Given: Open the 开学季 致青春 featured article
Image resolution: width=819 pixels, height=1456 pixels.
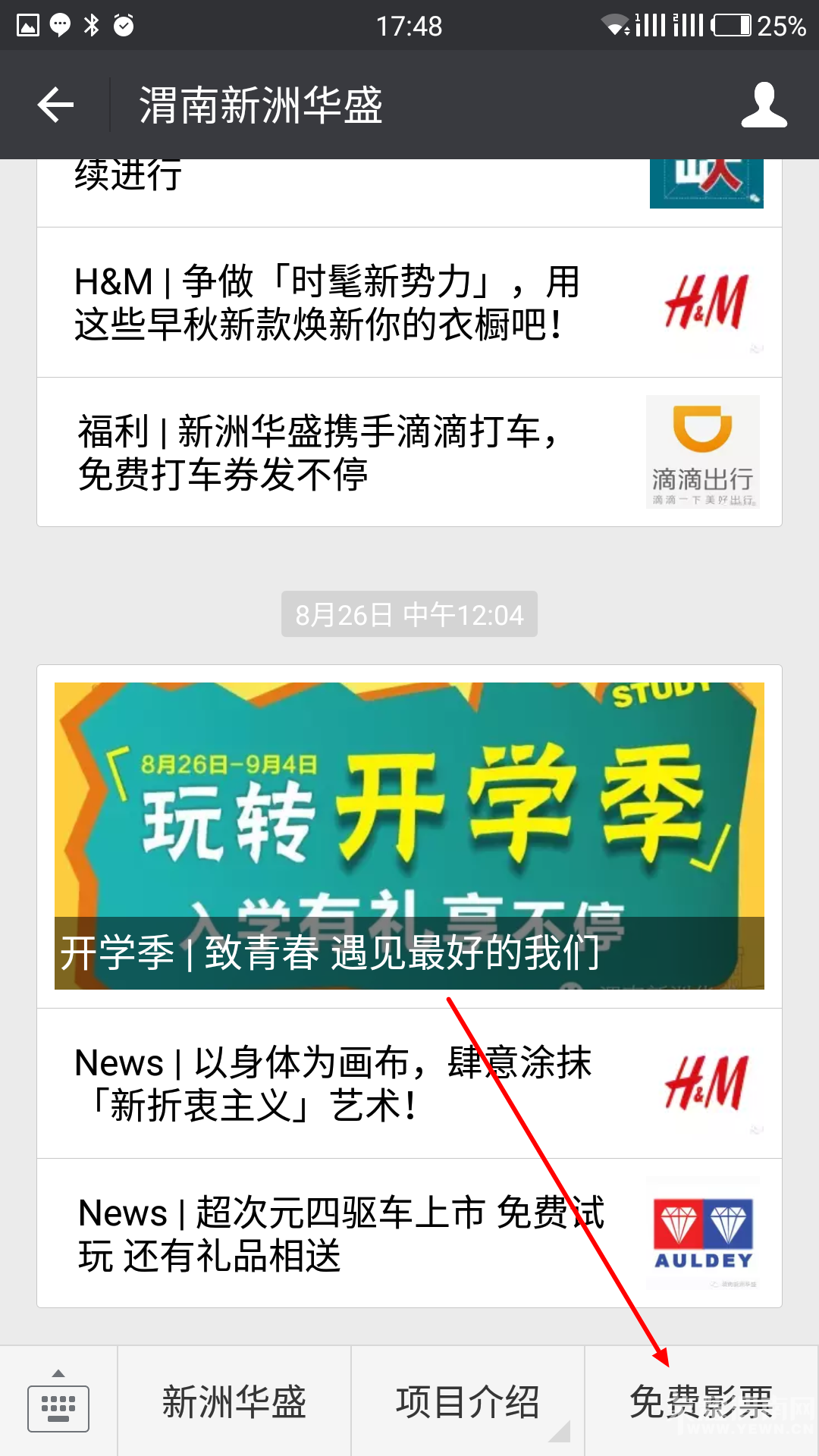Looking at the screenshot, I should (x=409, y=836).
